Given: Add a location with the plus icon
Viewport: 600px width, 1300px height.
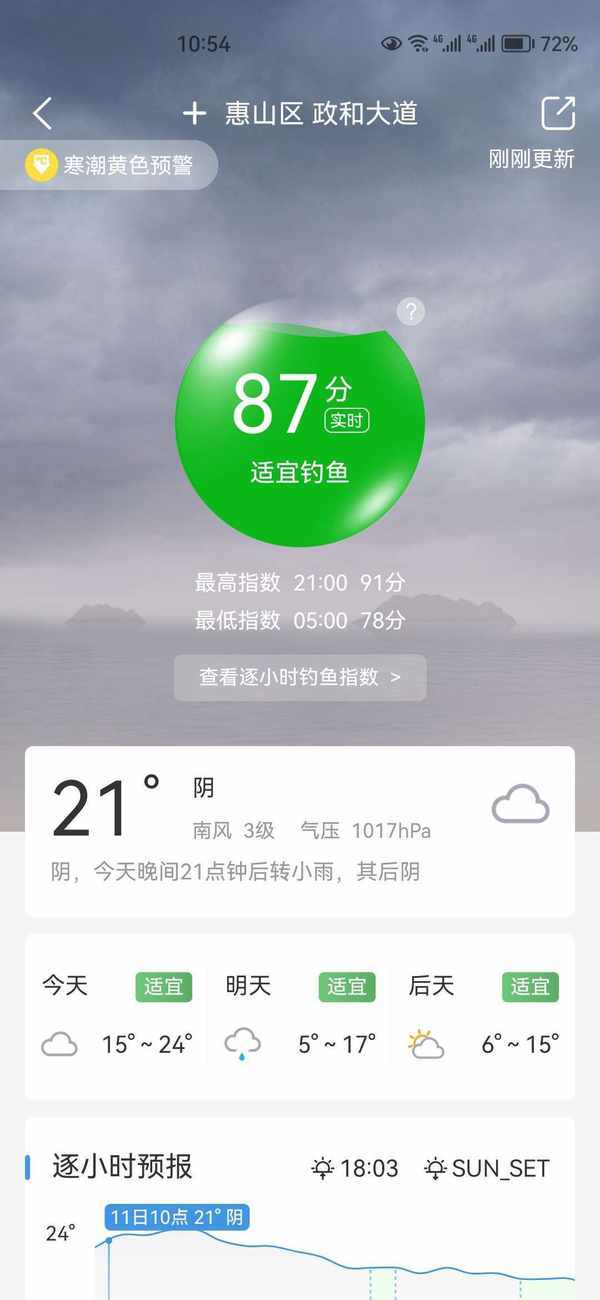Looking at the screenshot, I should coord(194,113).
